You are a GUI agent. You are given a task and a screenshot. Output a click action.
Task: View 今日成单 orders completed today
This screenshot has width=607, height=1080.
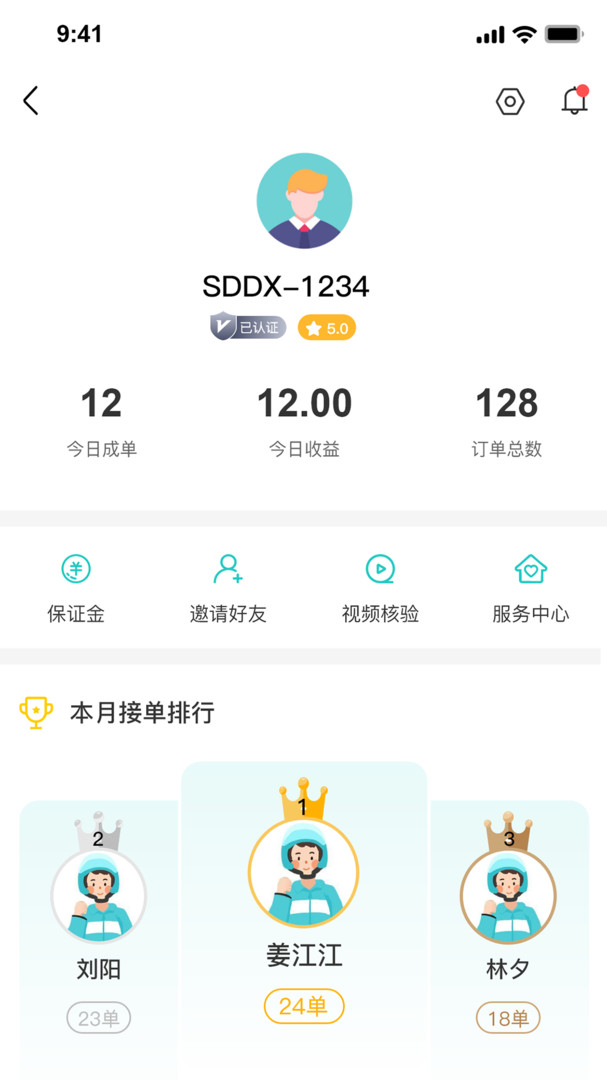coord(101,421)
